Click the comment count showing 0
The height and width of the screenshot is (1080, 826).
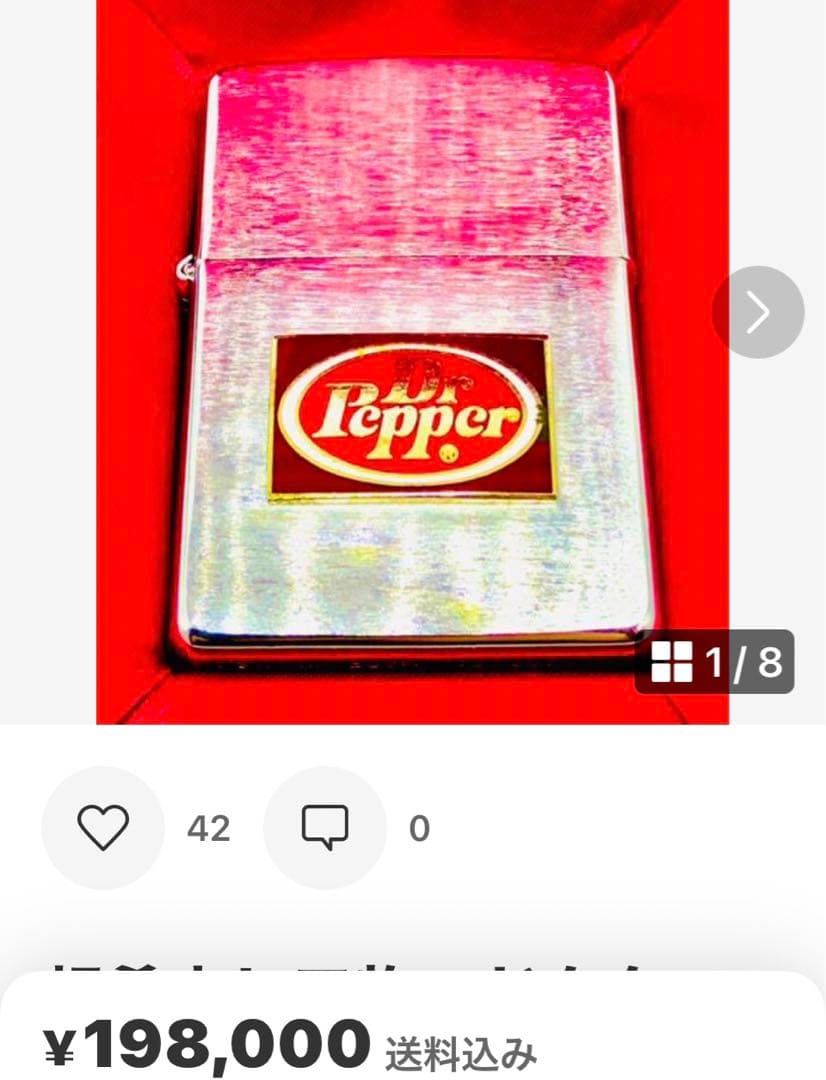420,828
